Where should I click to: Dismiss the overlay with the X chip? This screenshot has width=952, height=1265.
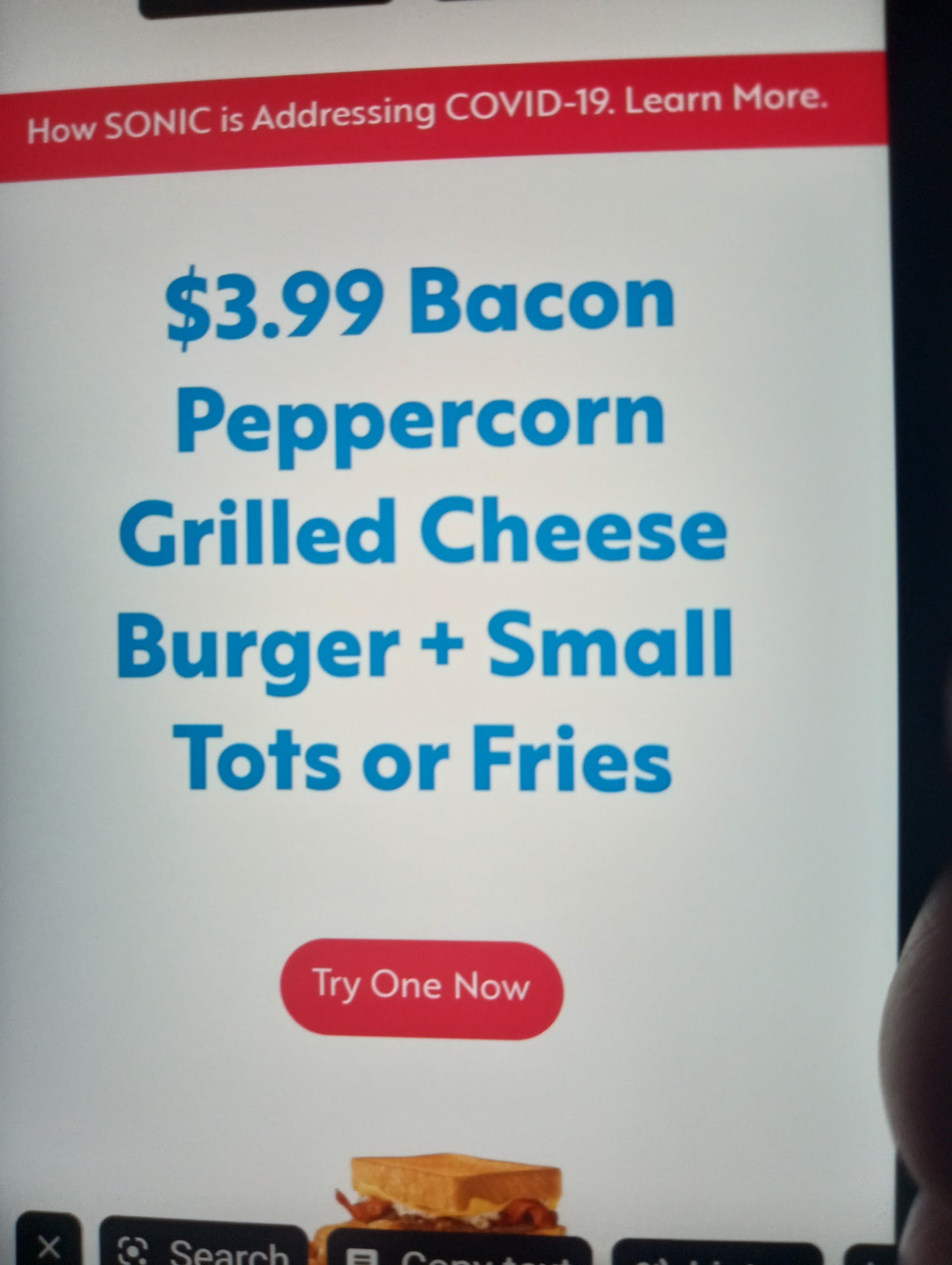(x=49, y=1247)
